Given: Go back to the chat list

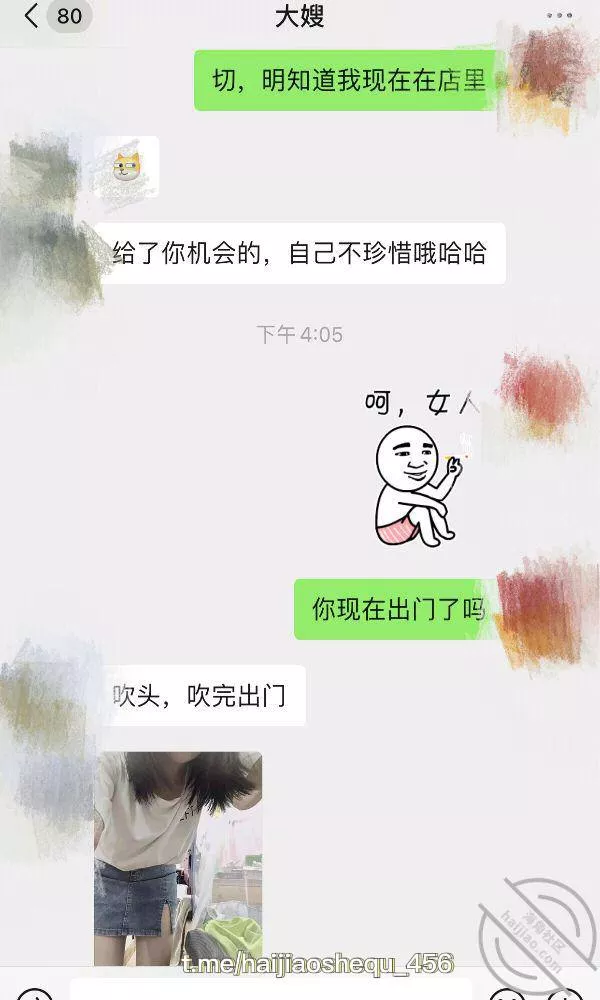Looking at the screenshot, I should 32,17.
